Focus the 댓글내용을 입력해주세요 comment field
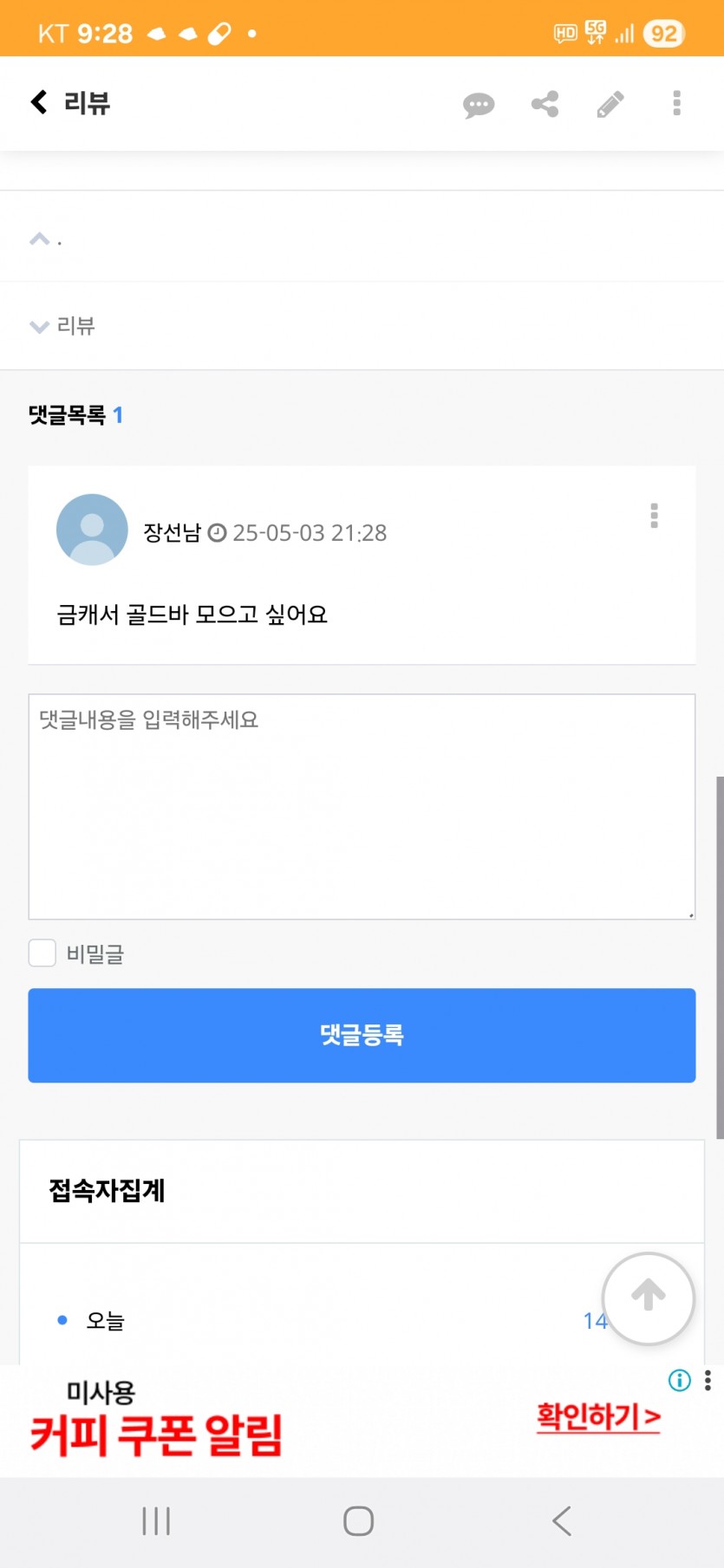Image resolution: width=724 pixels, height=1568 pixels. 362,806
